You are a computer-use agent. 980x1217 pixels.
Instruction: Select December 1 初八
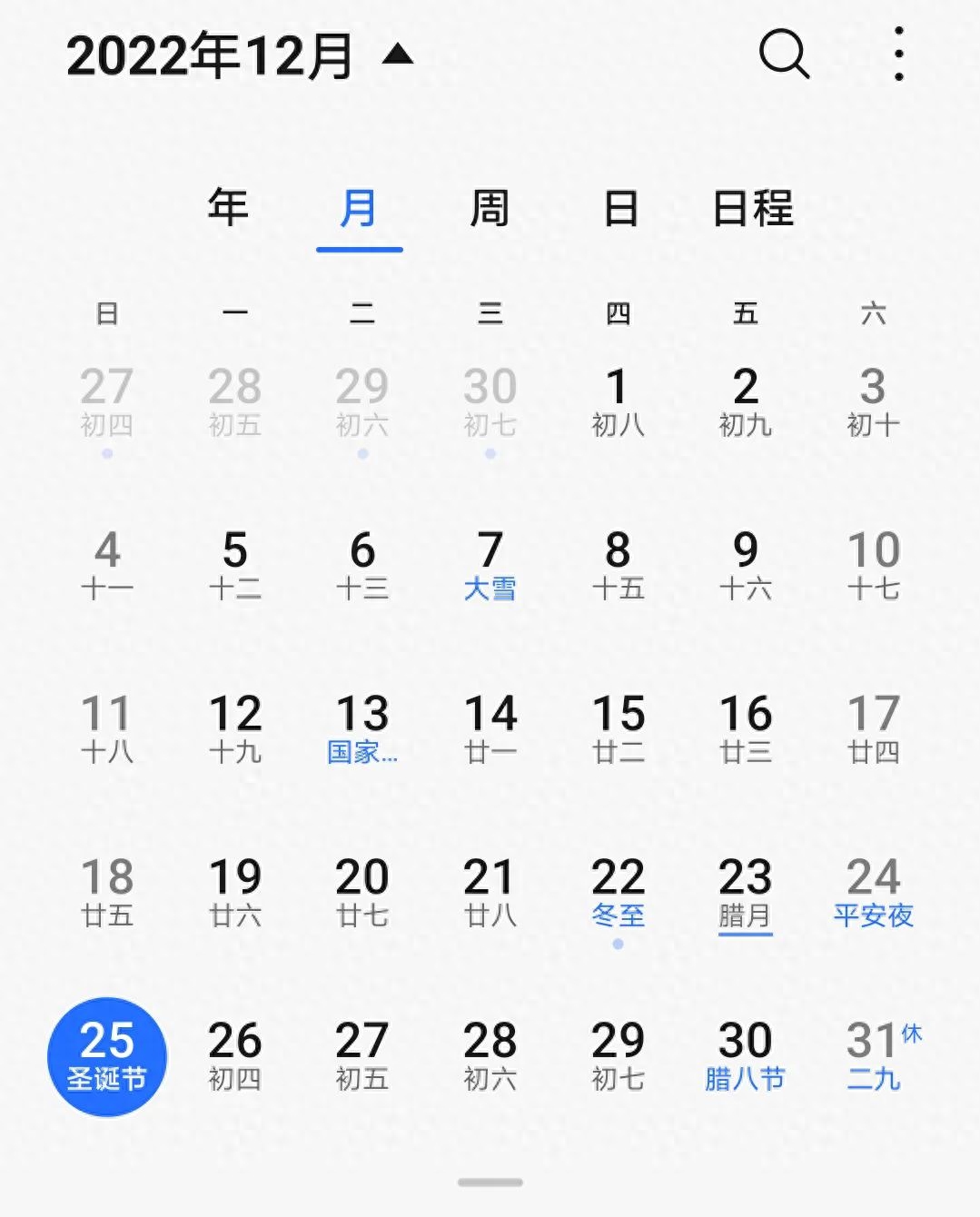pos(618,401)
